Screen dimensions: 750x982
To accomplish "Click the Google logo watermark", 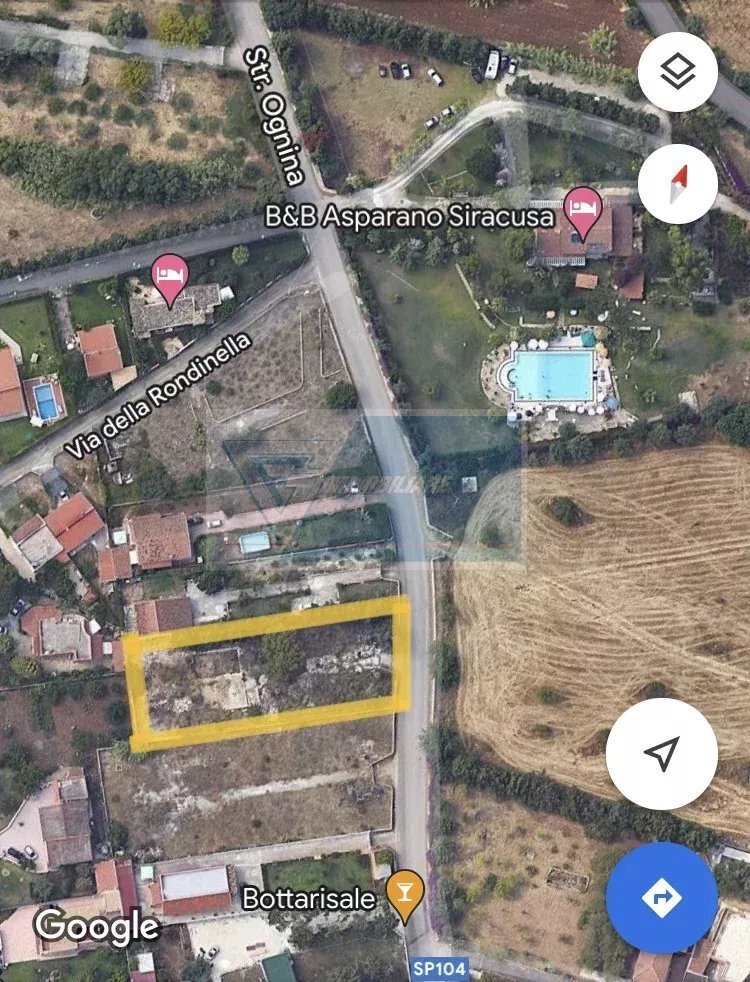I will click(95, 927).
